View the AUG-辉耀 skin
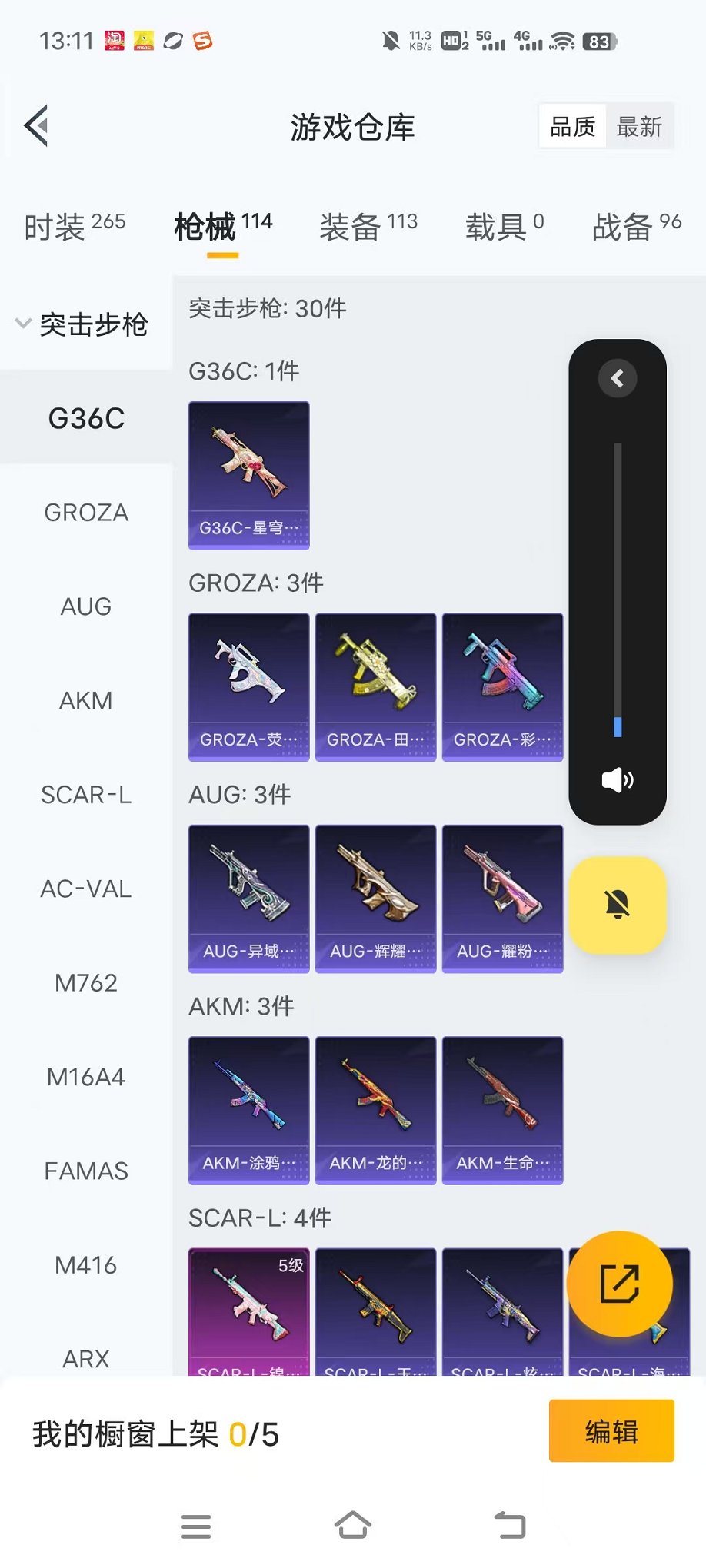 pyautogui.click(x=375, y=899)
